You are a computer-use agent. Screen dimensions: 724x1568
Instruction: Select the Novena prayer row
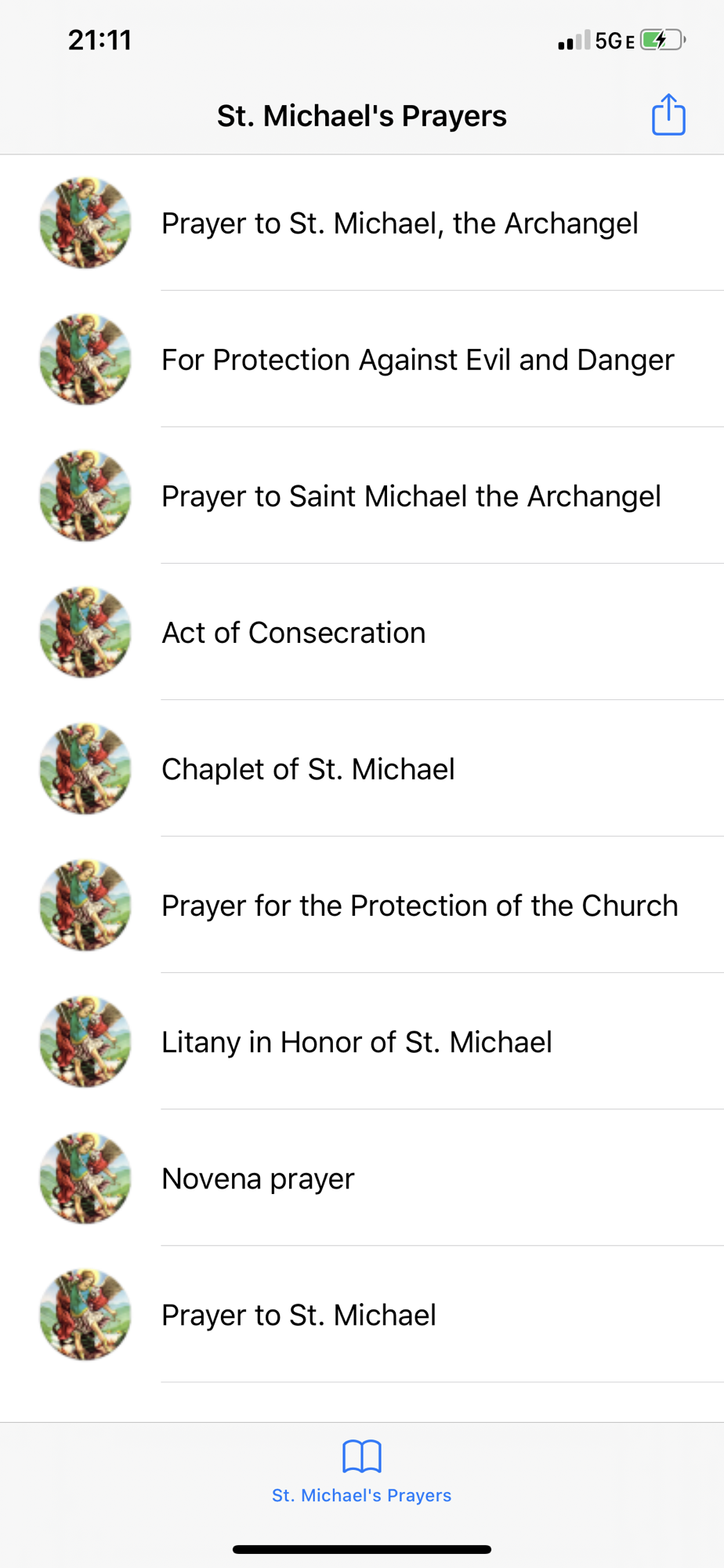(362, 1178)
